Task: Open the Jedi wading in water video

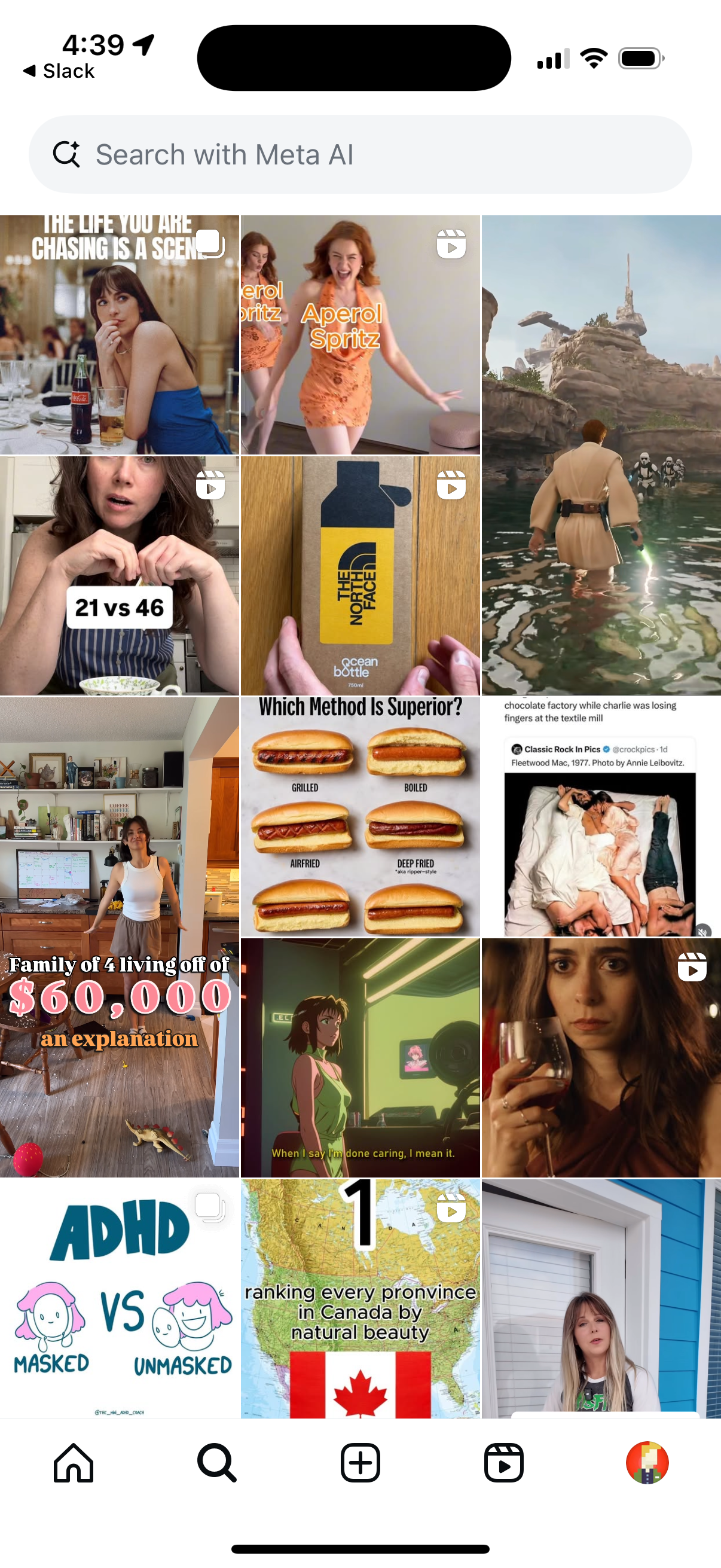Action: point(600,454)
